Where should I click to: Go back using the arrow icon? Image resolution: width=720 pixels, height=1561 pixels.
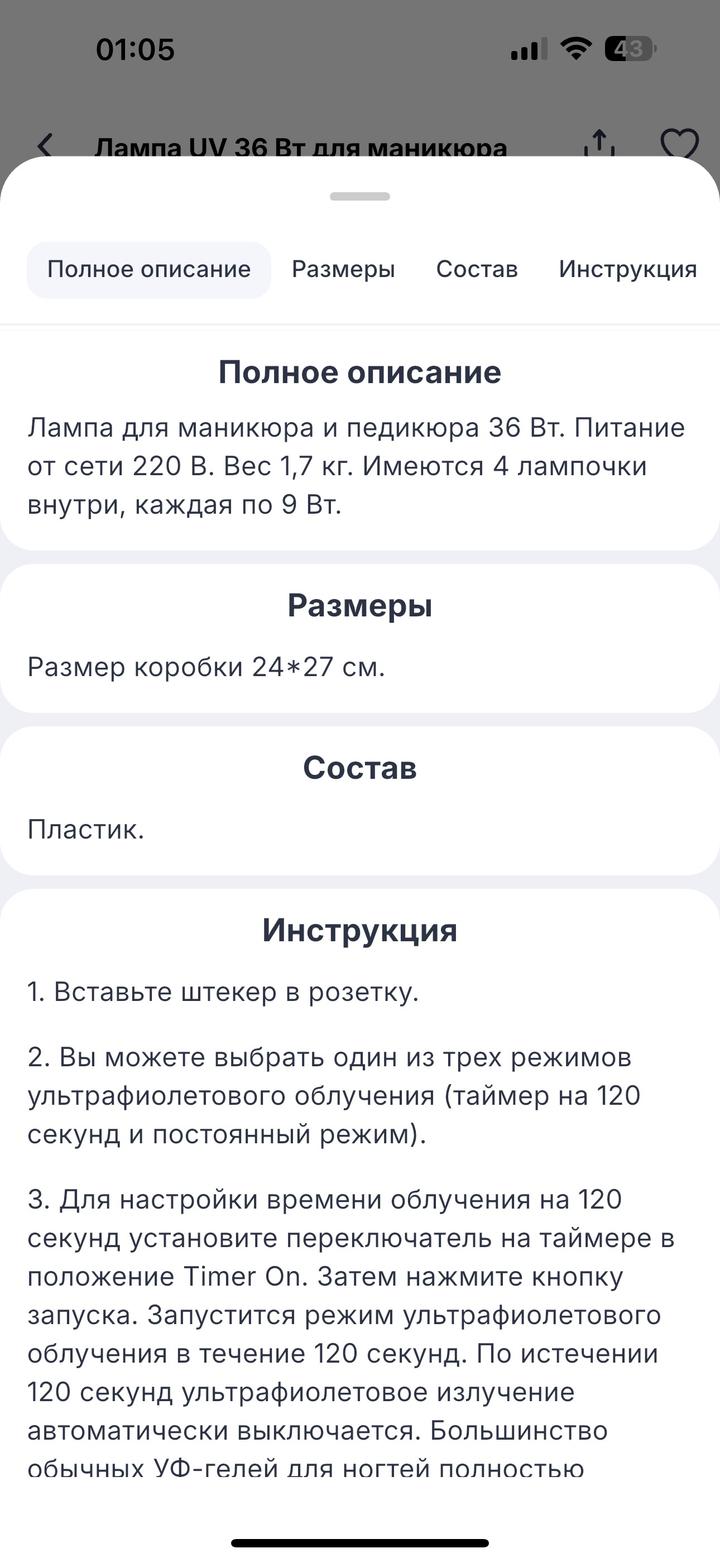point(45,147)
